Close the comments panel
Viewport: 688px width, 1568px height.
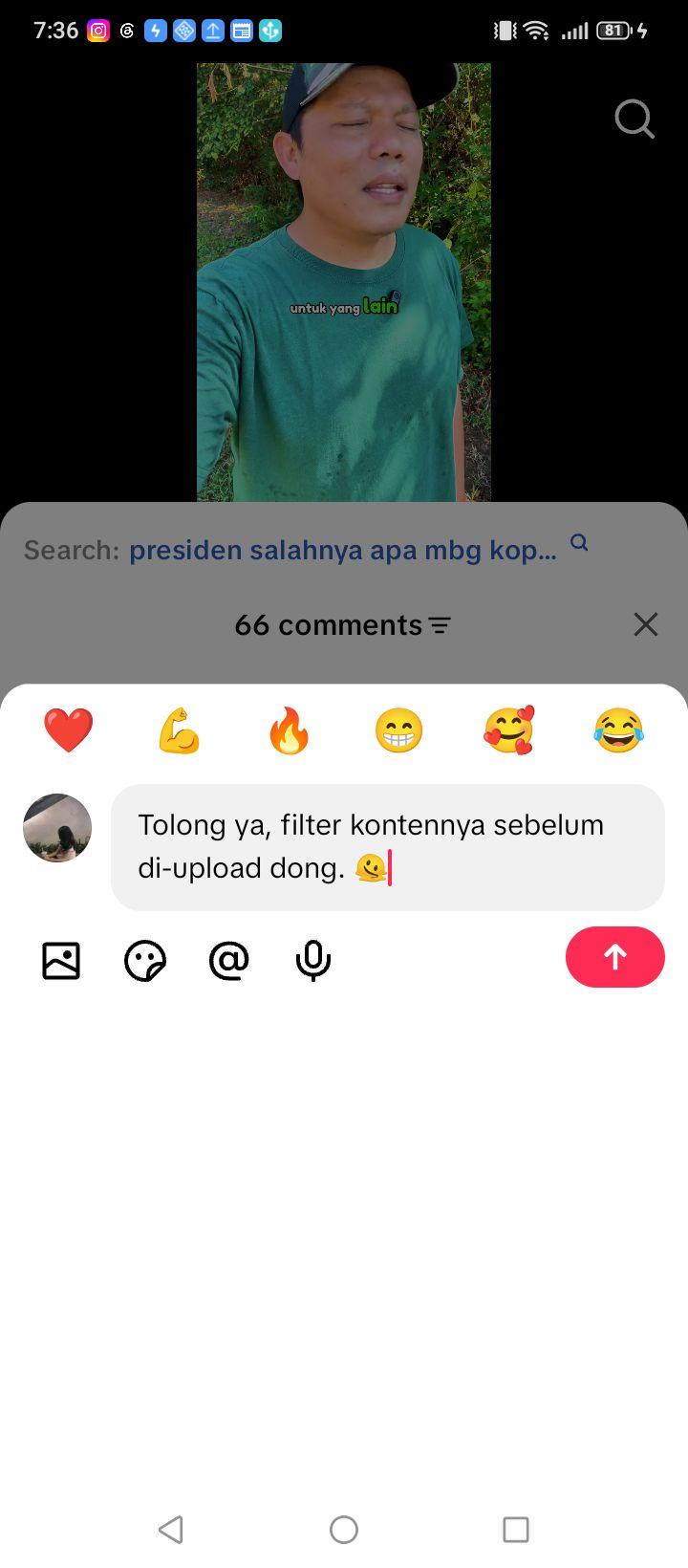(x=646, y=624)
